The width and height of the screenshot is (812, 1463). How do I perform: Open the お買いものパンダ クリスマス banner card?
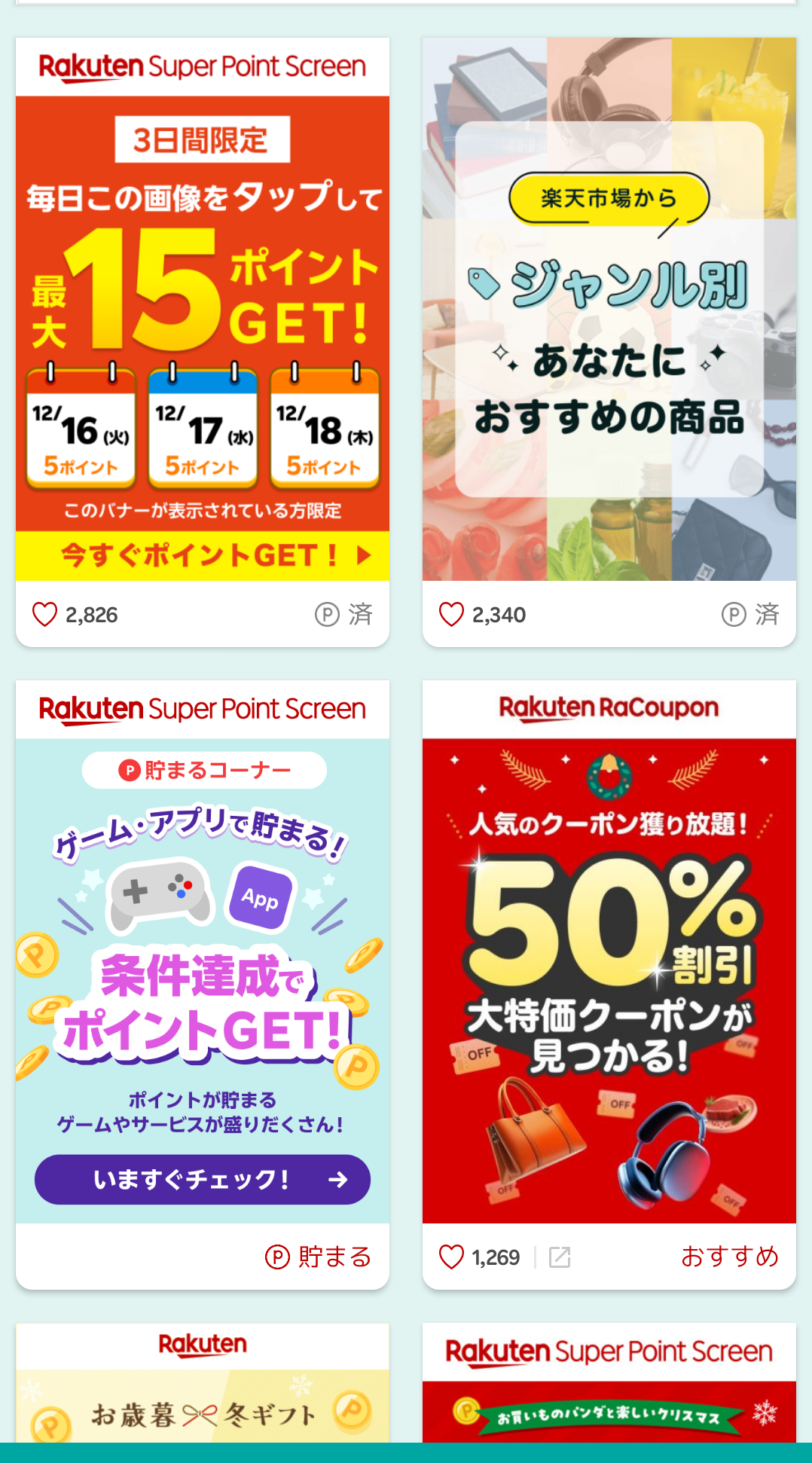[609, 1401]
